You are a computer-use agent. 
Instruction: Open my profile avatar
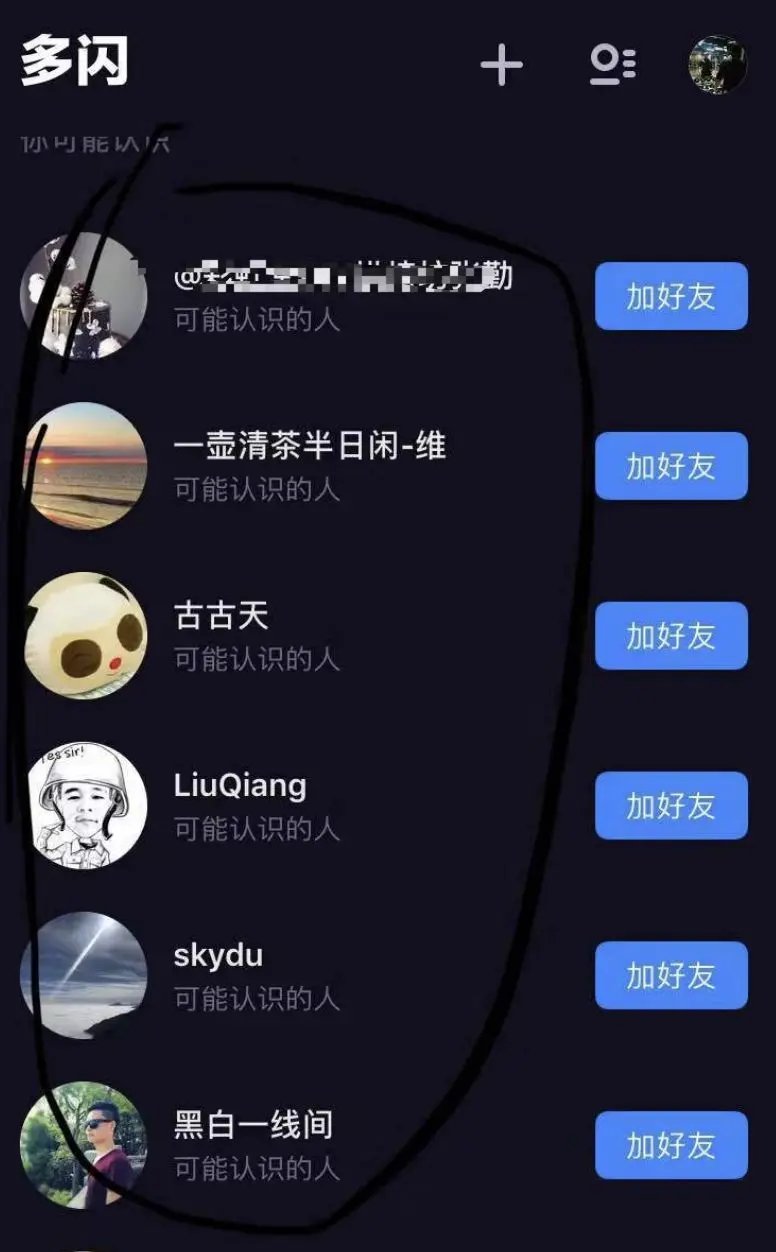(717, 66)
